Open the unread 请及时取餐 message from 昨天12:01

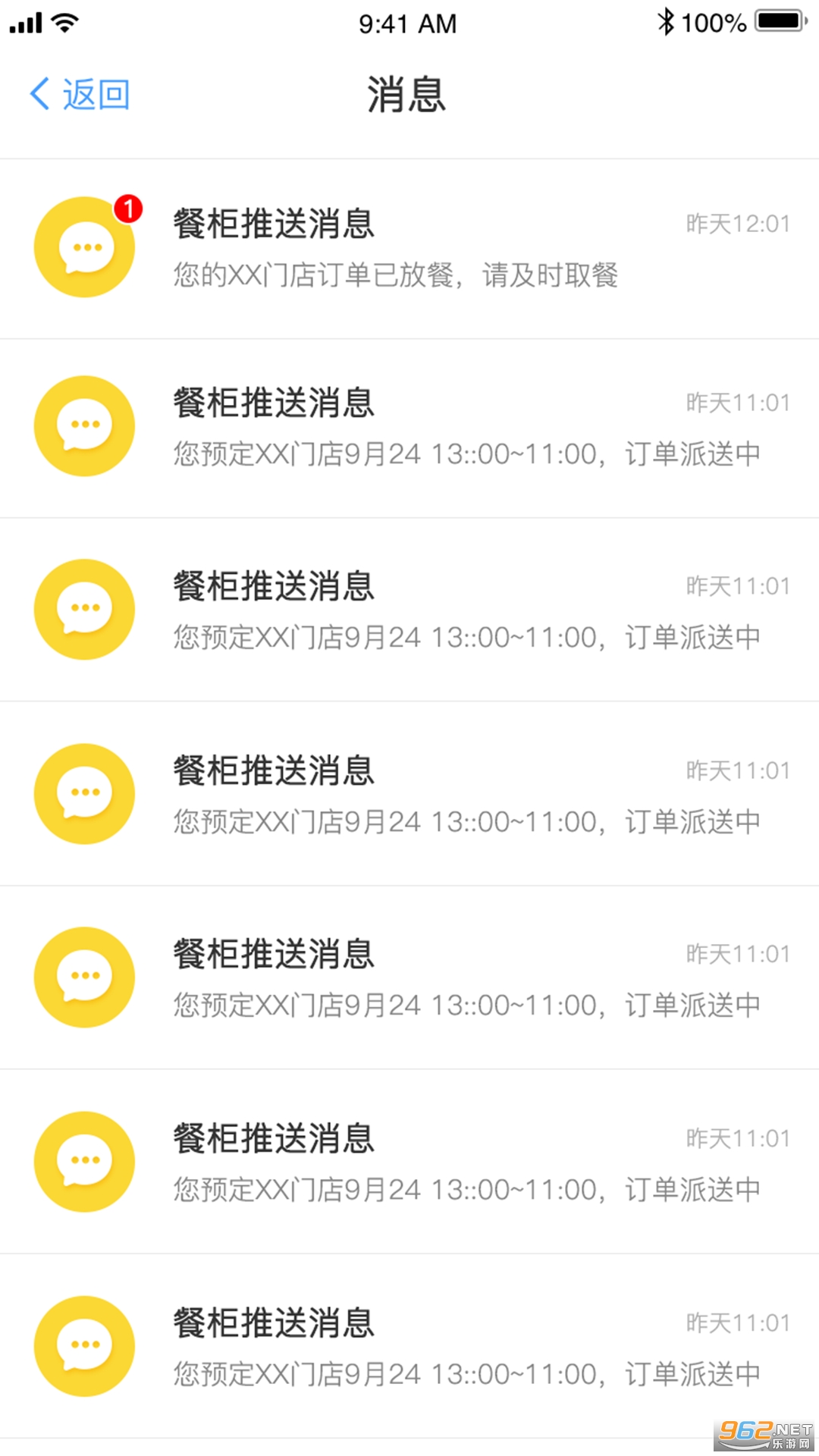click(x=409, y=249)
